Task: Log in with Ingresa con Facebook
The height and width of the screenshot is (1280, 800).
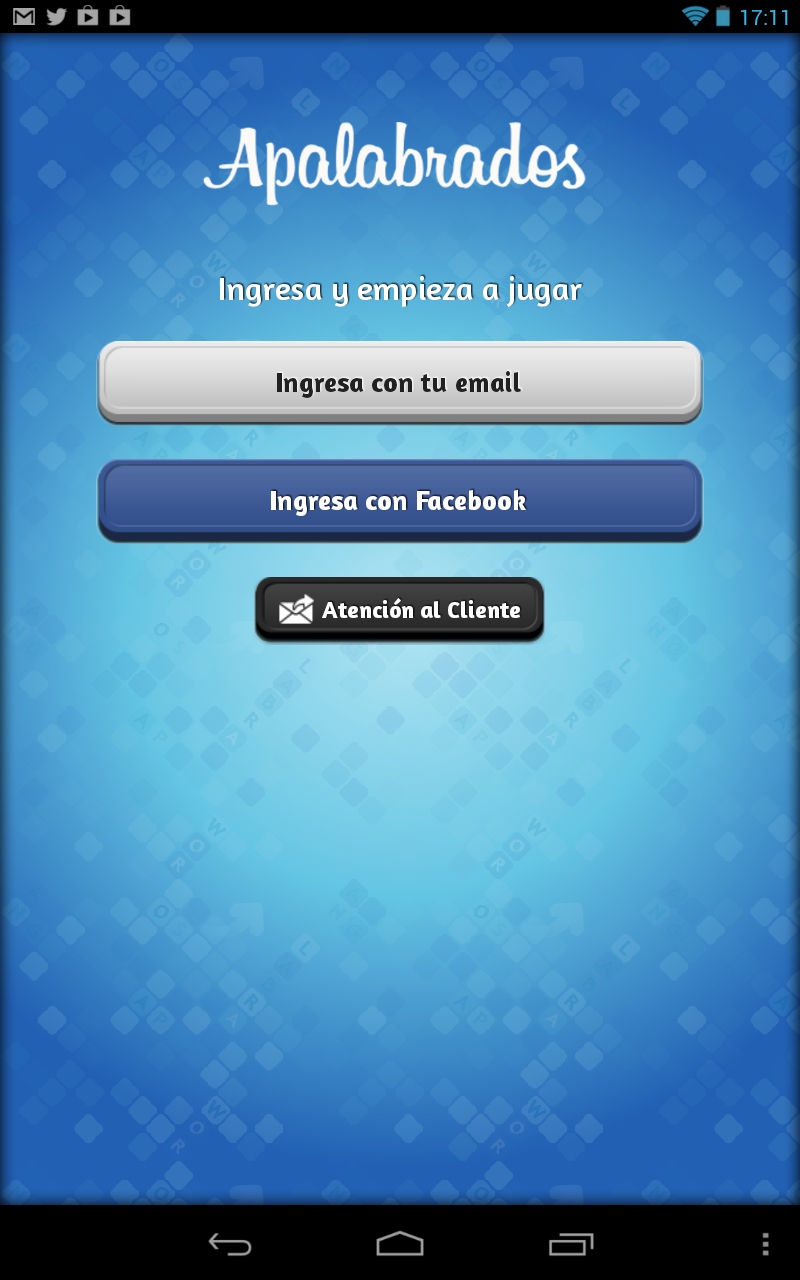Action: (399, 501)
